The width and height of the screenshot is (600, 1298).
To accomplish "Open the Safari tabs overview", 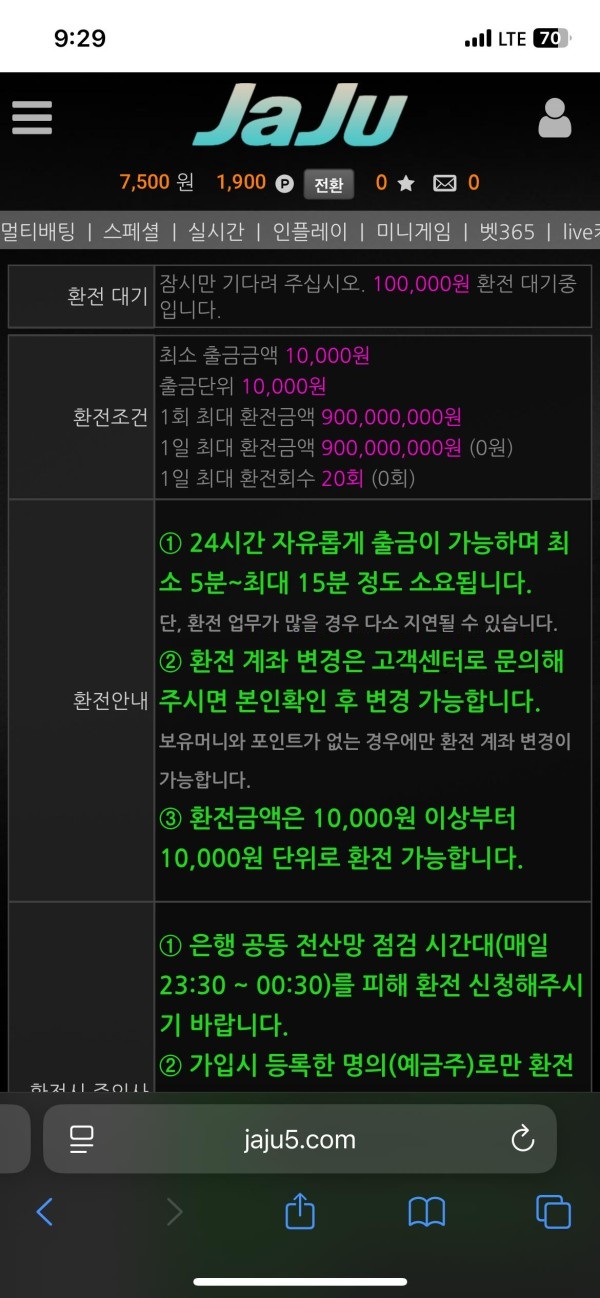I will point(553,1212).
